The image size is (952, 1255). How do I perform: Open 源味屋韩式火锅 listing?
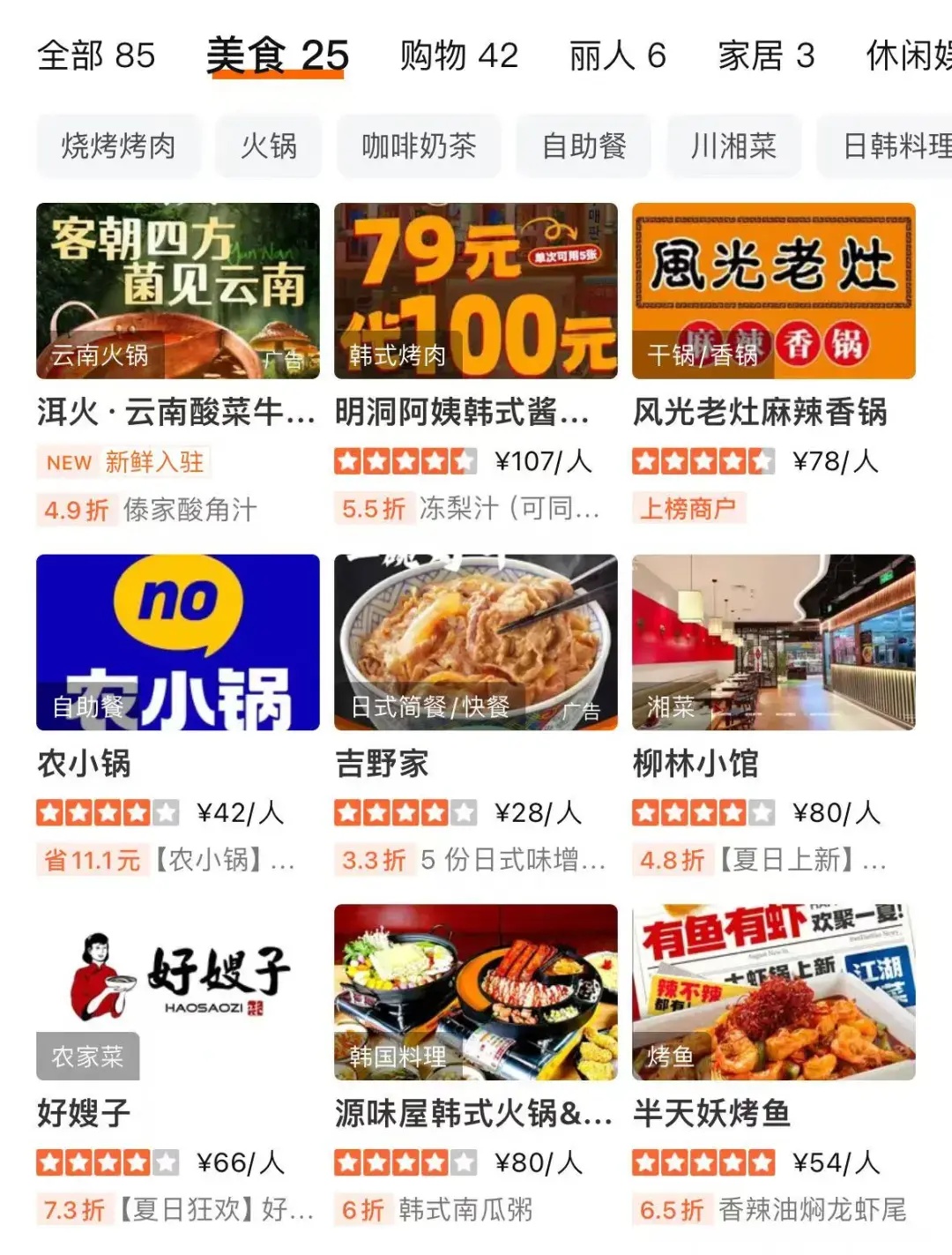[475, 992]
